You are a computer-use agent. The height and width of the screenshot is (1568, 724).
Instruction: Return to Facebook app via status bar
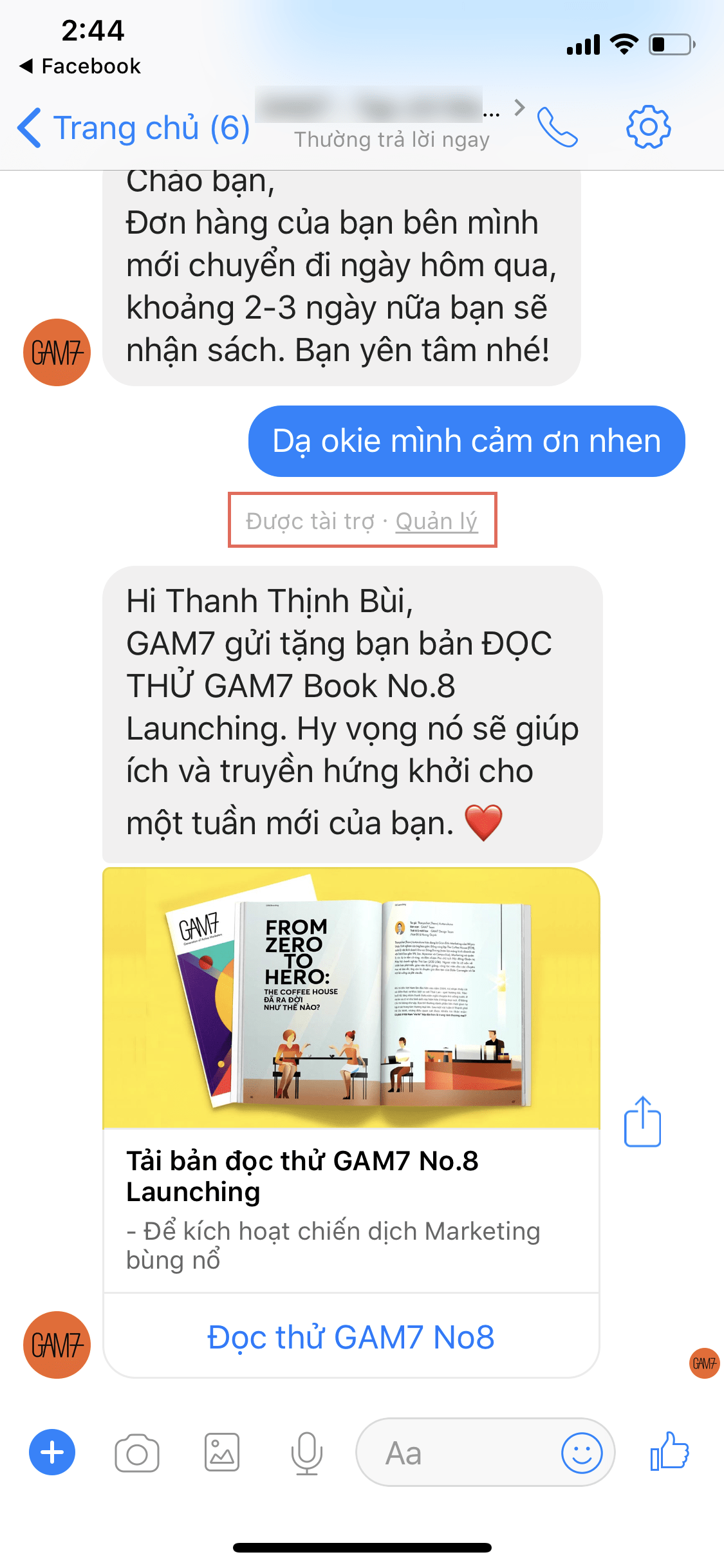tap(80, 66)
